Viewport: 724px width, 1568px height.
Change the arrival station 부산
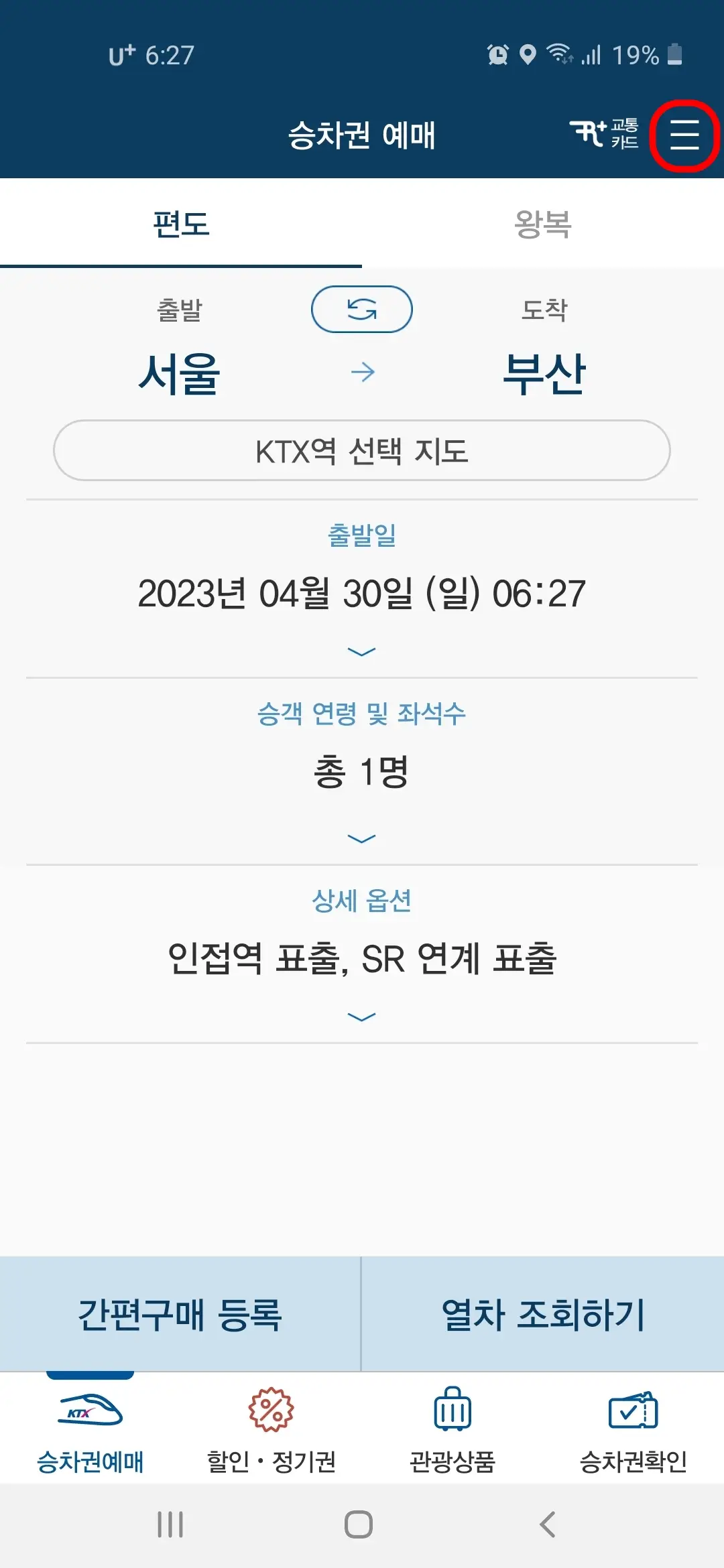(x=544, y=373)
